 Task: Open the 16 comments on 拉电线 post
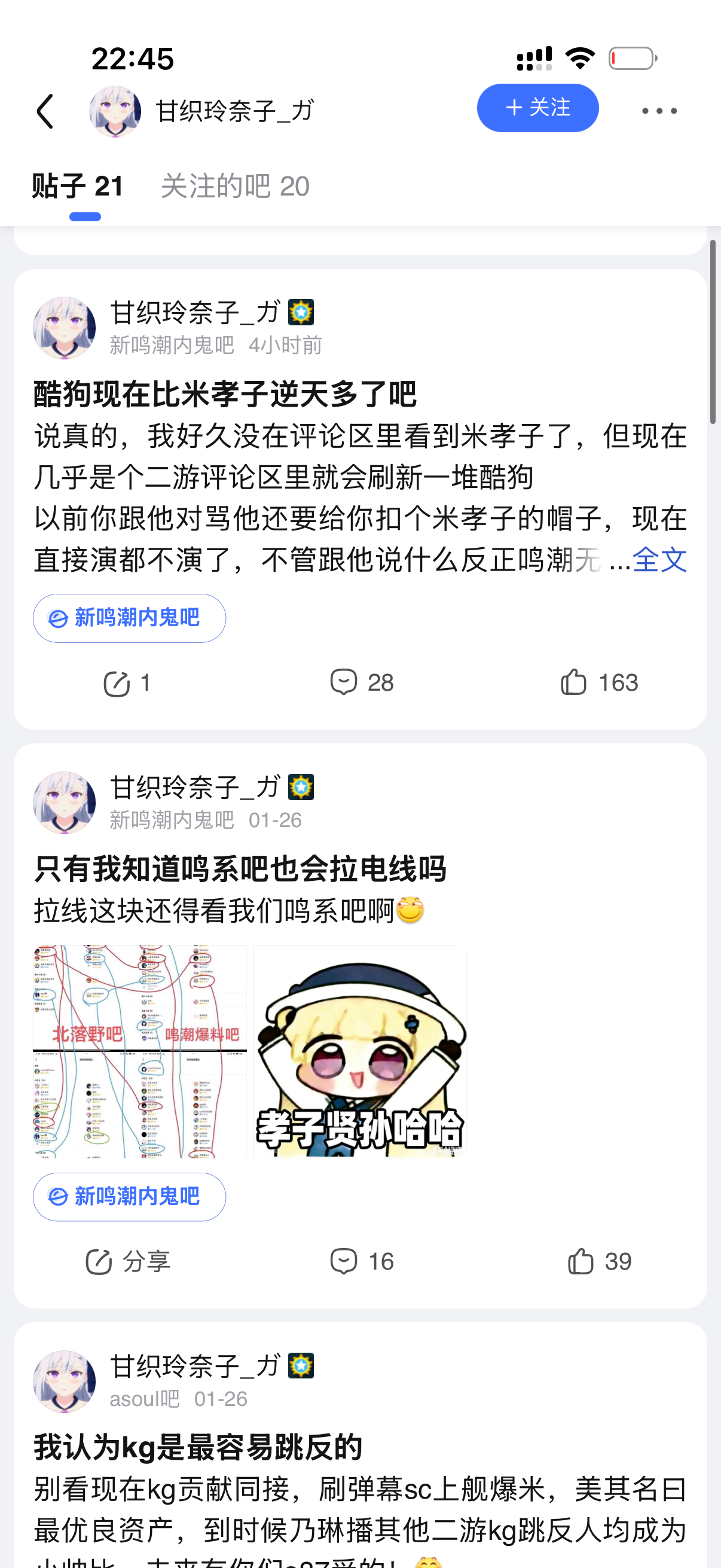[x=362, y=1261]
